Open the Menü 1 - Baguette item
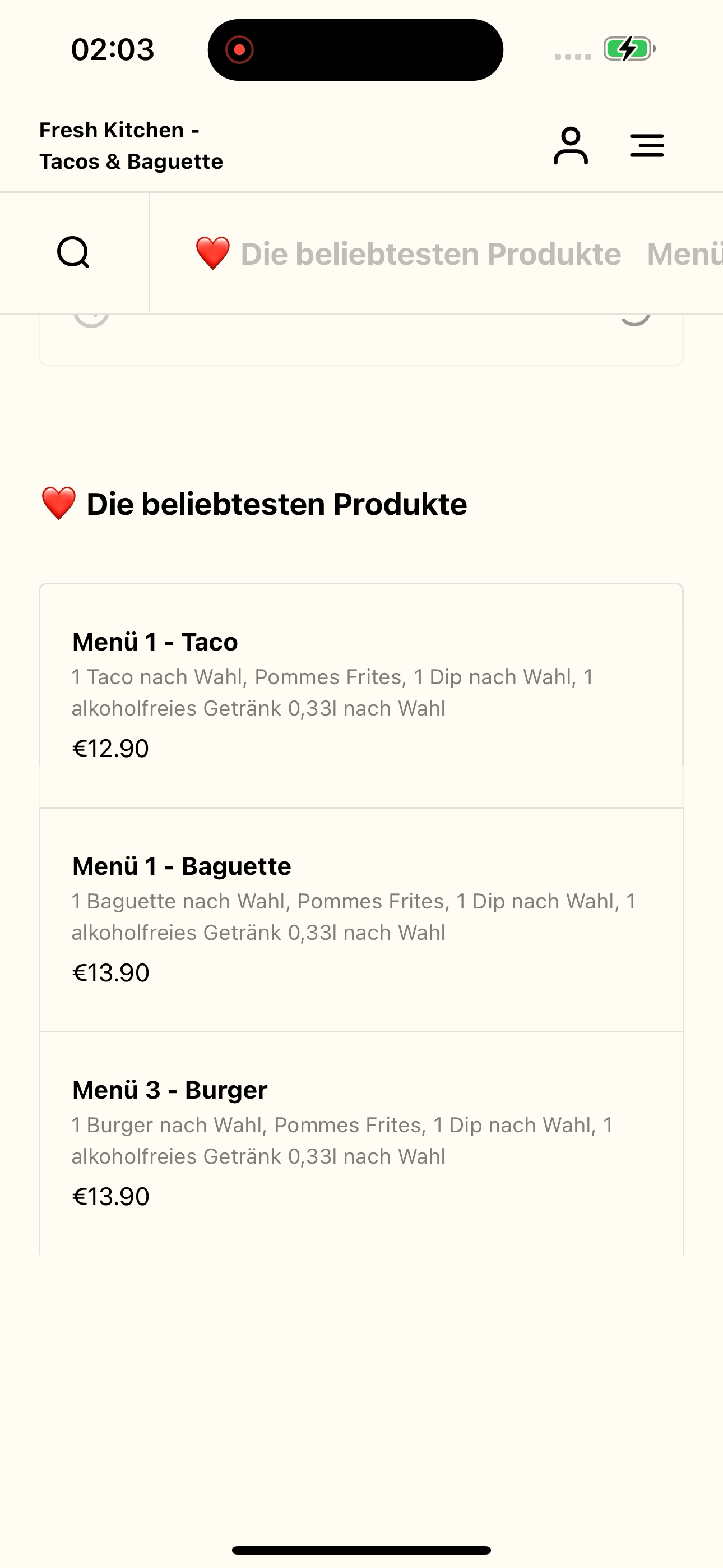This screenshot has width=723, height=1568. 361,920
